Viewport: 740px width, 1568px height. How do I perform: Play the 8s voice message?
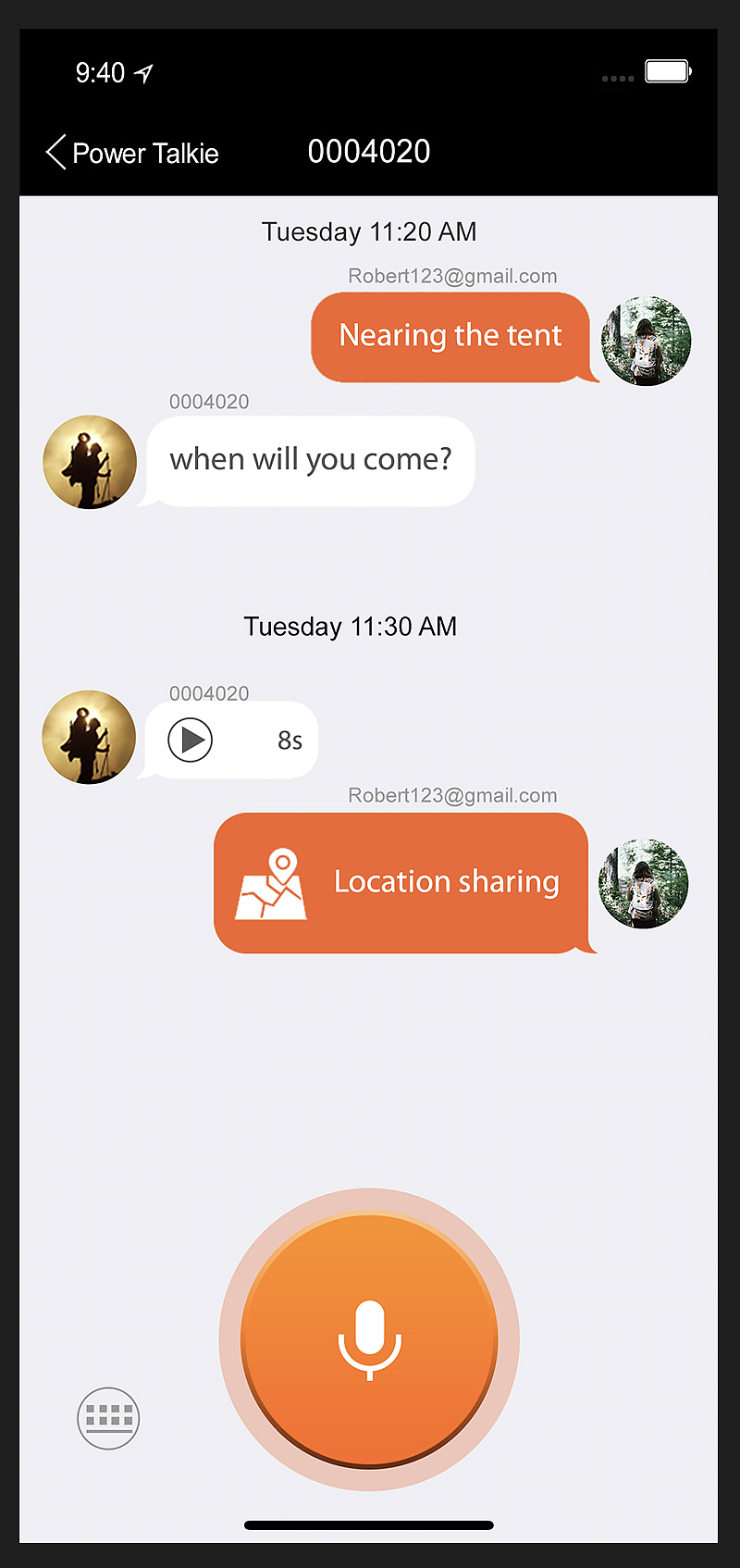(x=191, y=740)
